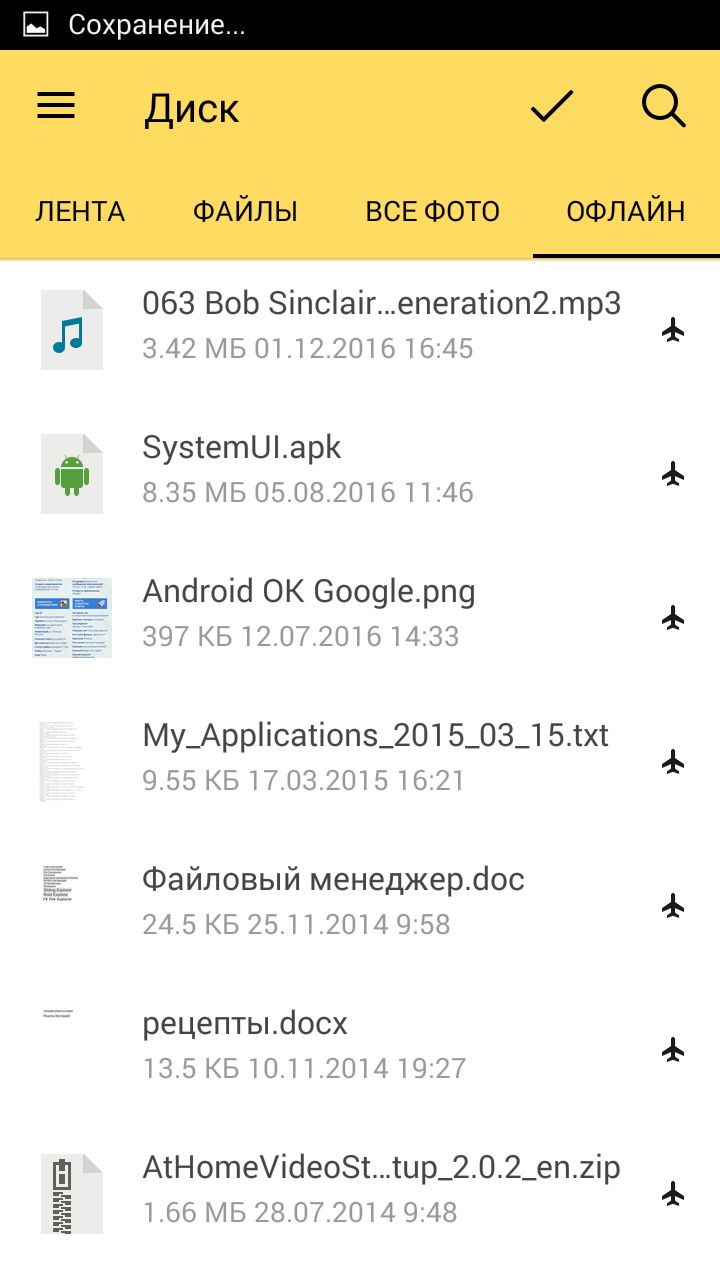Select the Офлайн tab
This screenshot has height=1280, width=720.
[626, 211]
